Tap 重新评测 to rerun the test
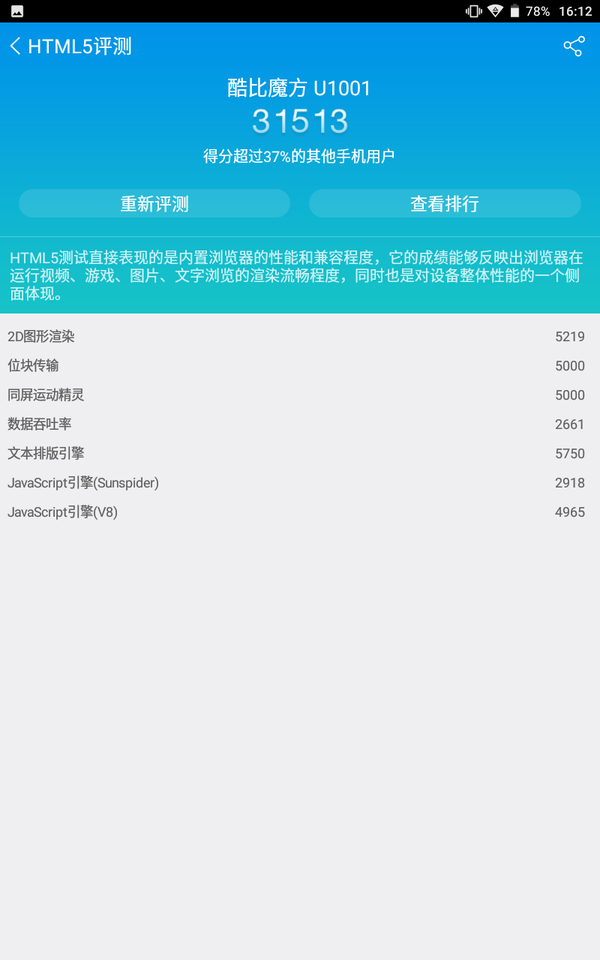 pos(155,204)
